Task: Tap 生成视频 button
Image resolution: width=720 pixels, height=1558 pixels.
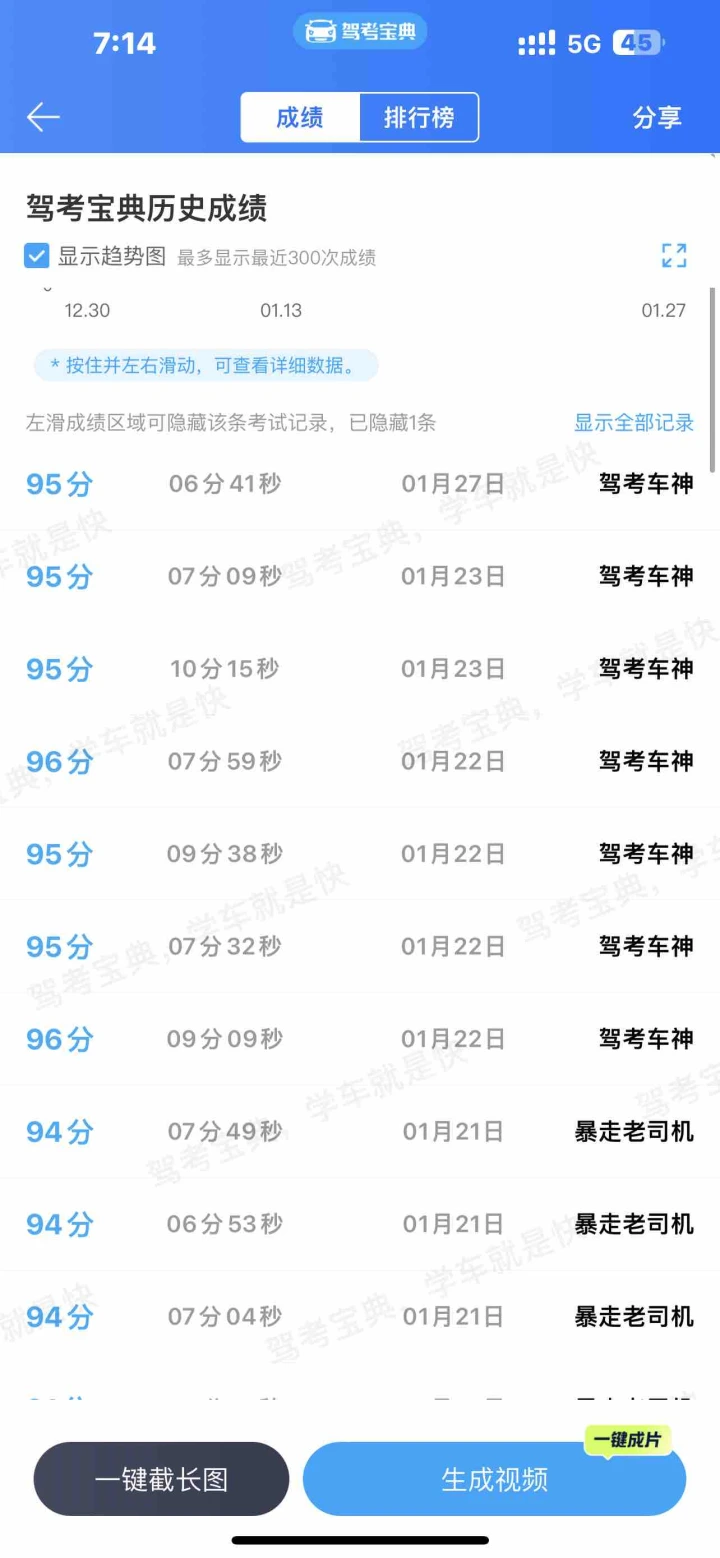Action: 494,1479
